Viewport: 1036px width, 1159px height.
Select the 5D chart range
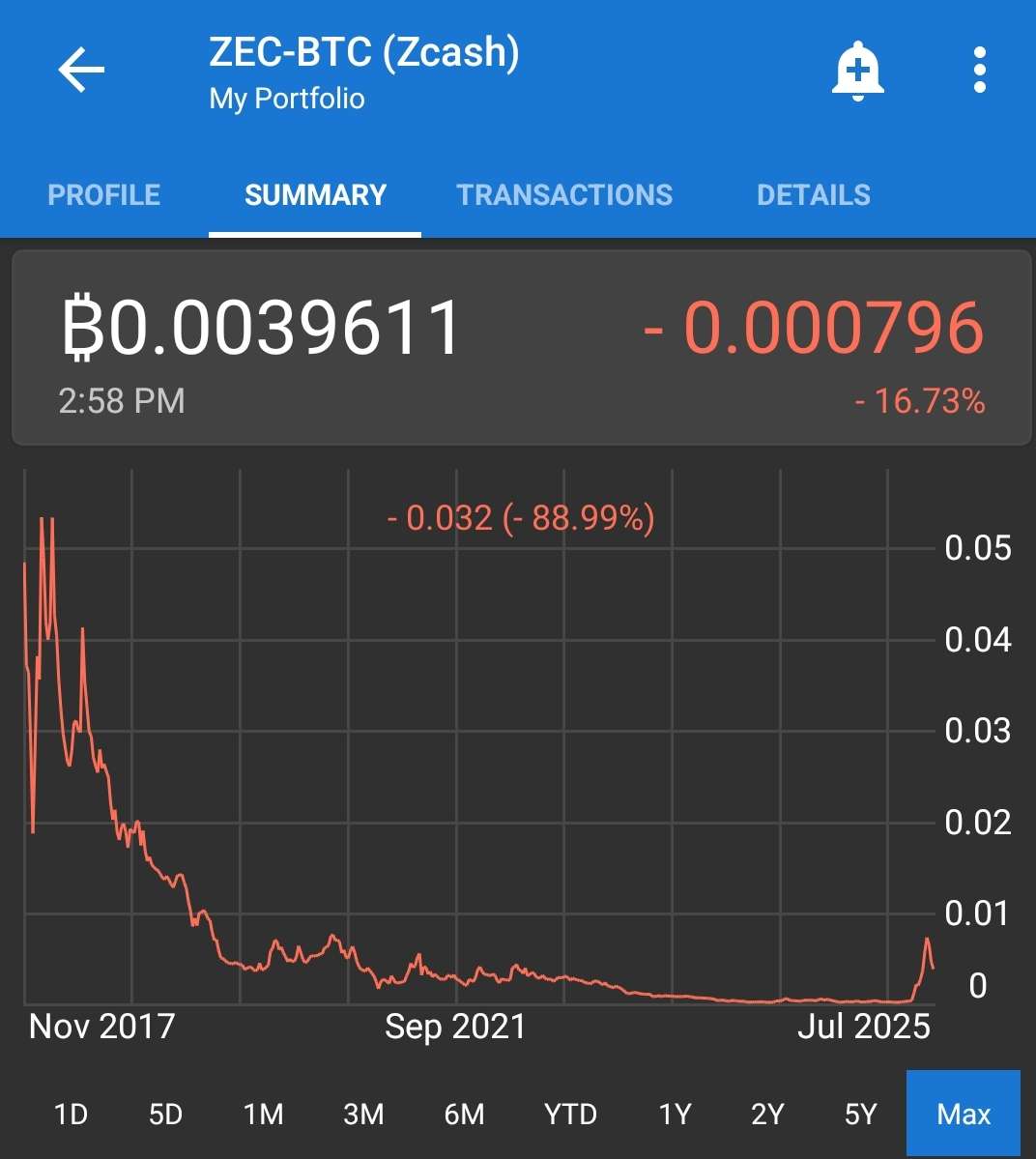point(165,1115)
